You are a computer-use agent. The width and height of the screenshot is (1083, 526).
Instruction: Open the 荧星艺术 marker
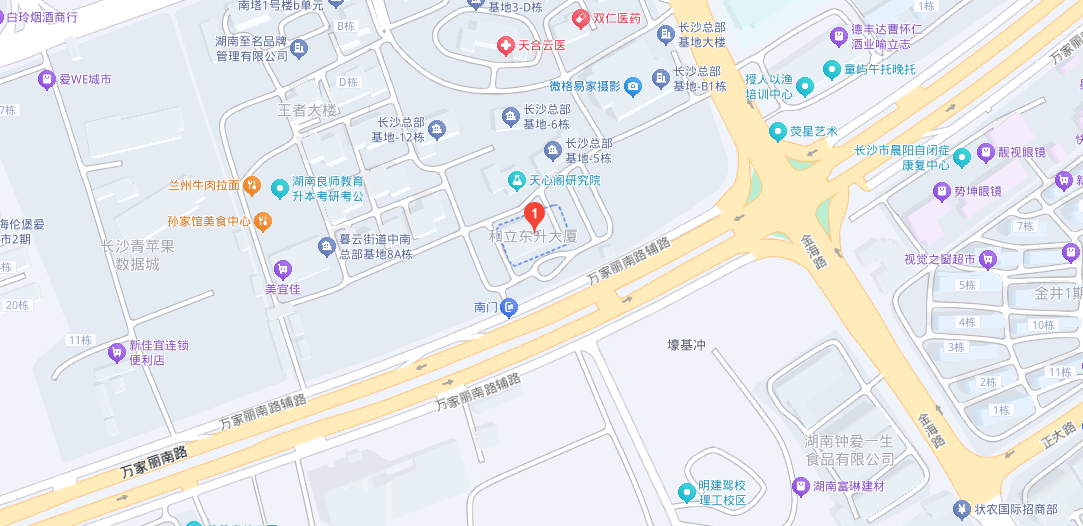pos(777,131)
